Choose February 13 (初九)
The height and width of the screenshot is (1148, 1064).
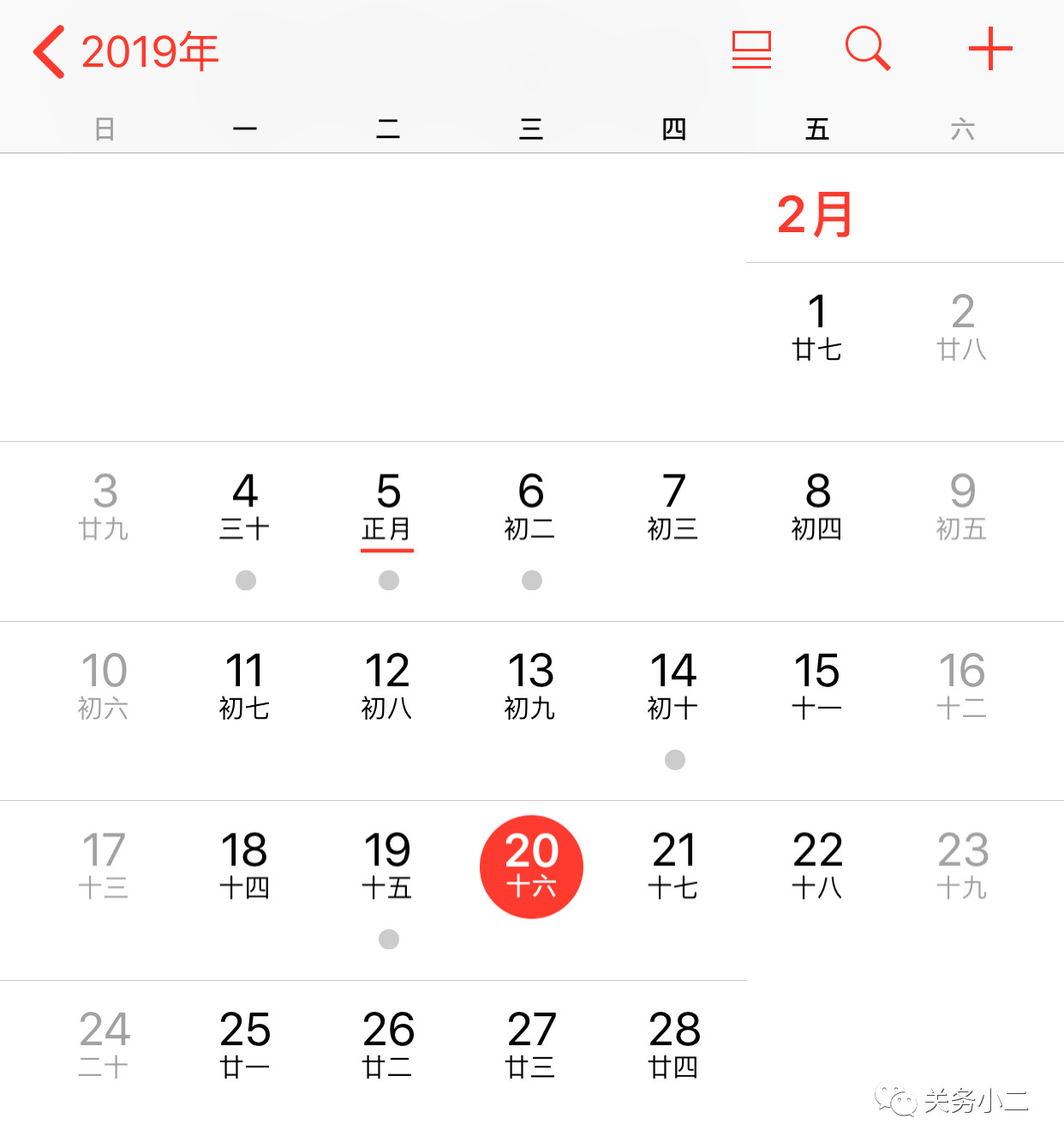tap(531, 685)
